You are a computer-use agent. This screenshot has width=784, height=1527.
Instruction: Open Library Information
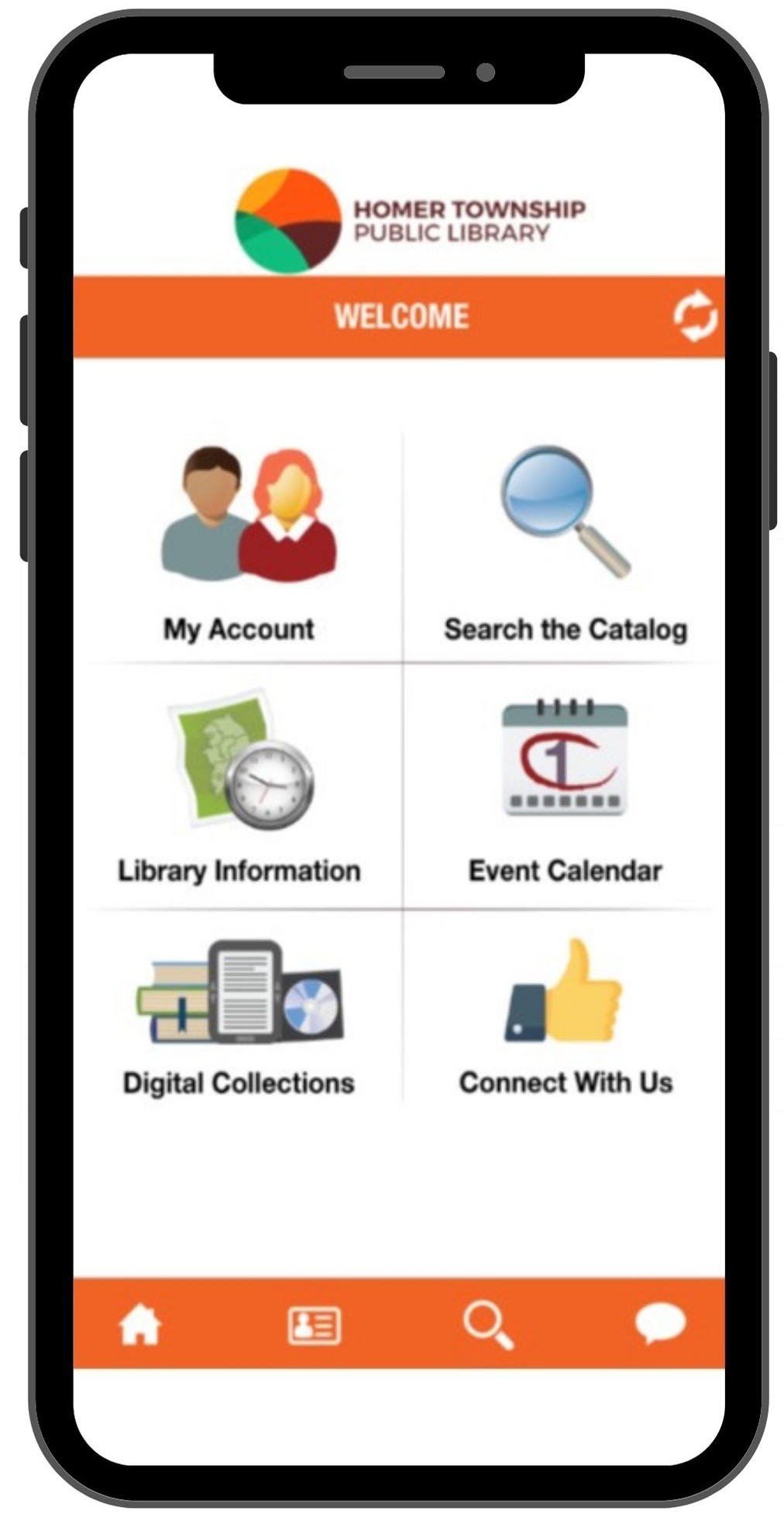[x=239, y=786]
